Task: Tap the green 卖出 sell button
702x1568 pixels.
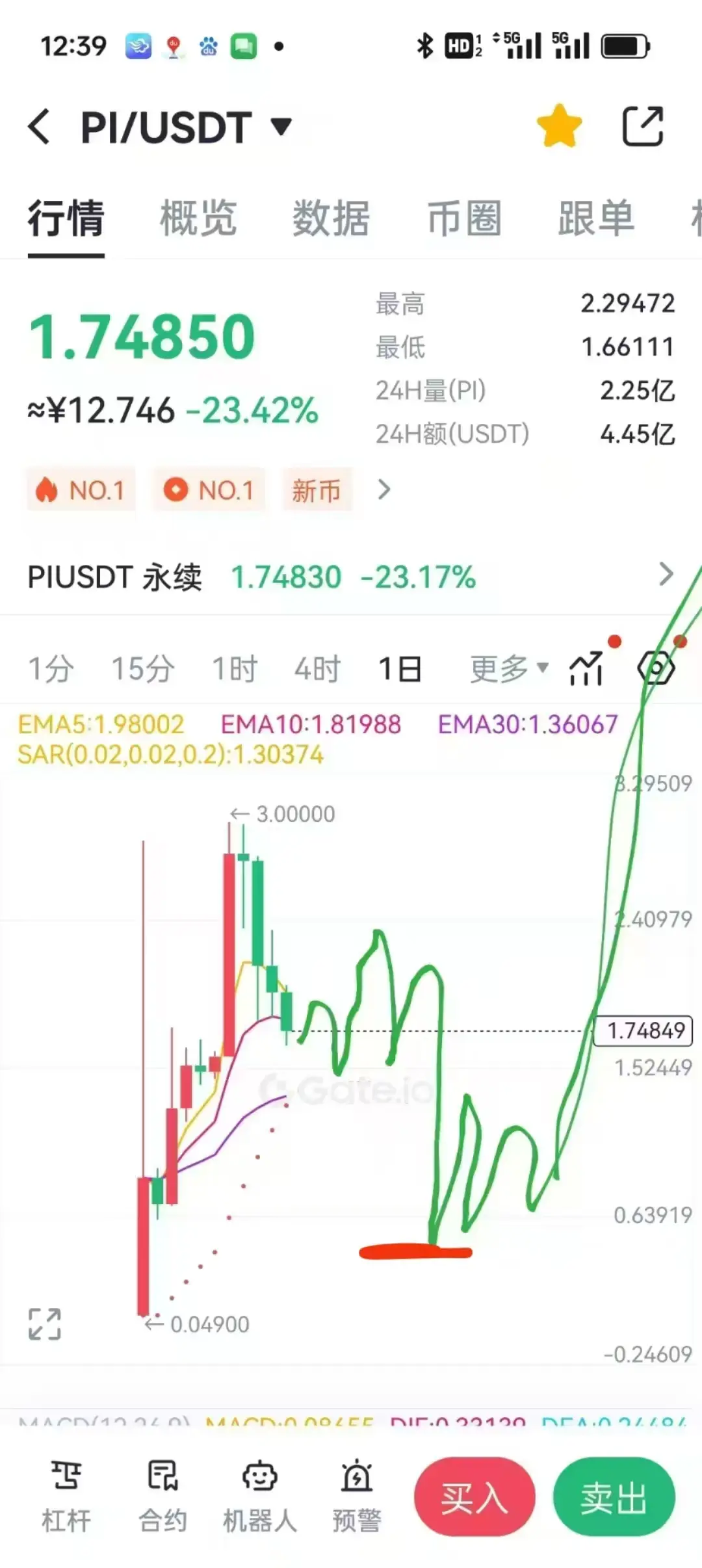Action: 614,1498
